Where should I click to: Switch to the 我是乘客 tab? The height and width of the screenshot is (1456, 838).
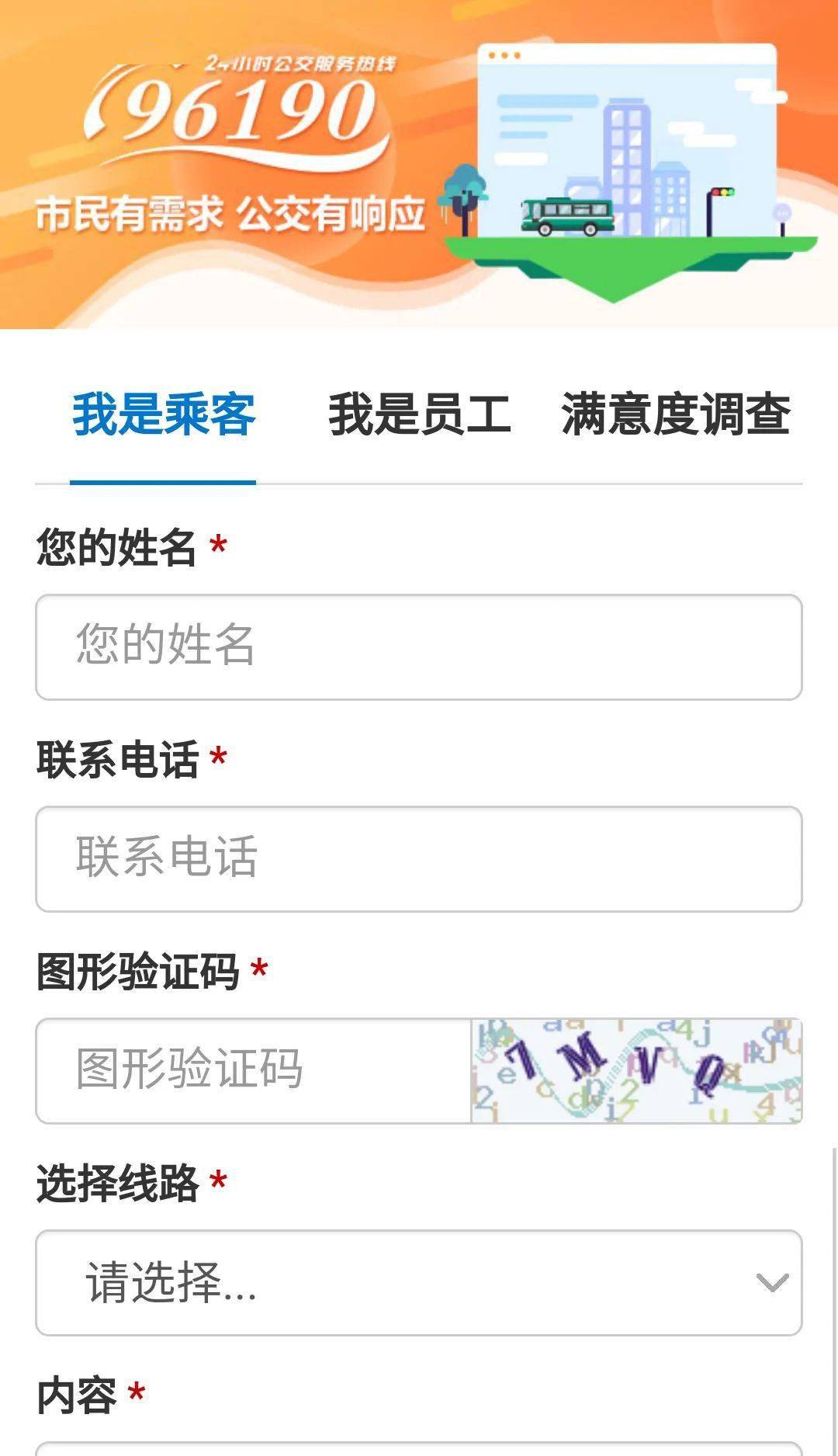(x=163, y=415)
